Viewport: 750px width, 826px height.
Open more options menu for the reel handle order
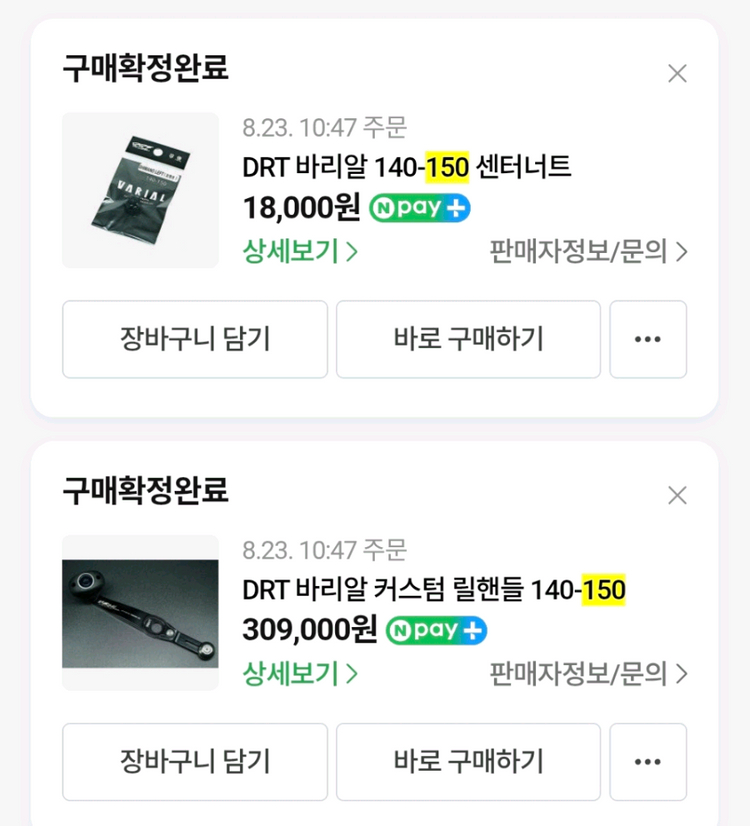pyautogui.click(x=648, y=761)
